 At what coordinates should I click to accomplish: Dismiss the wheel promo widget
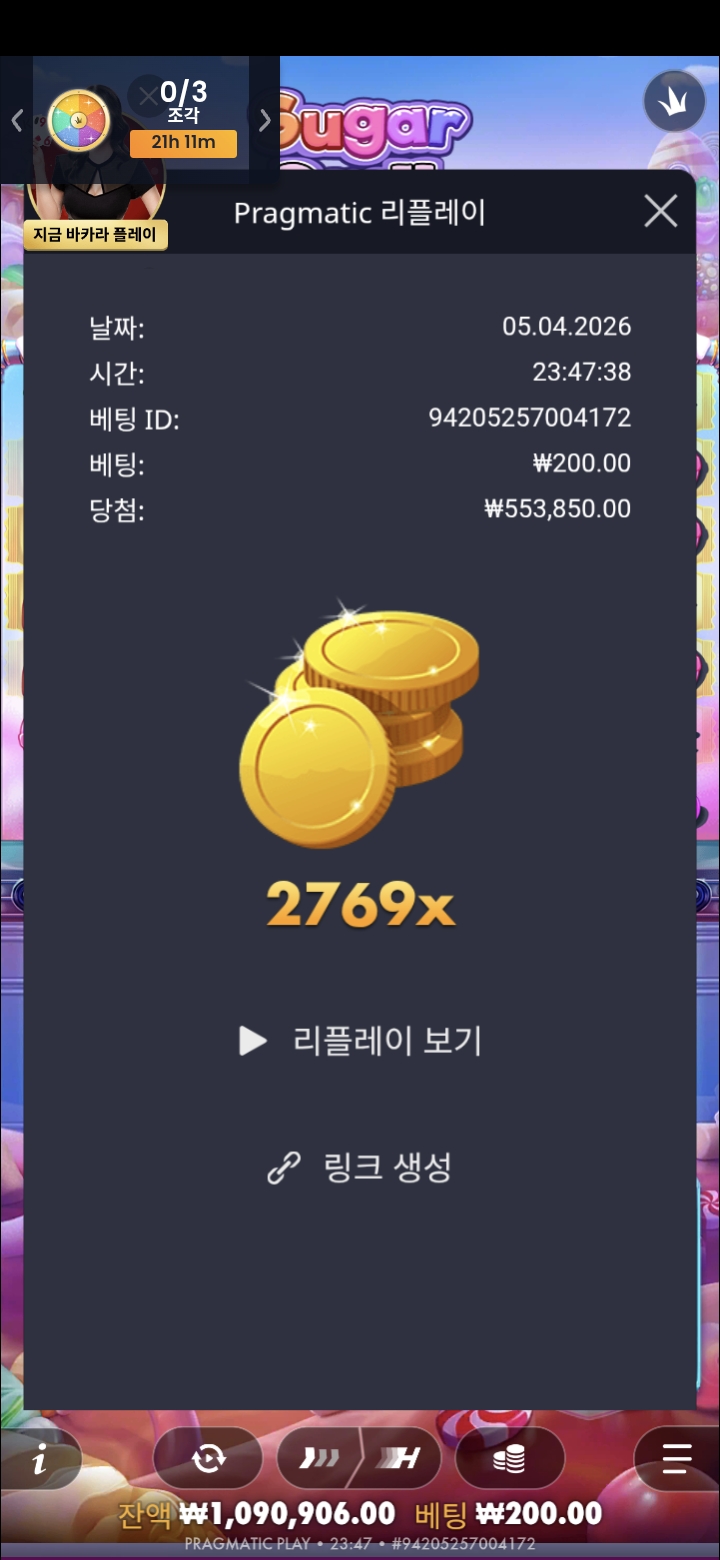tap(147, 97)
